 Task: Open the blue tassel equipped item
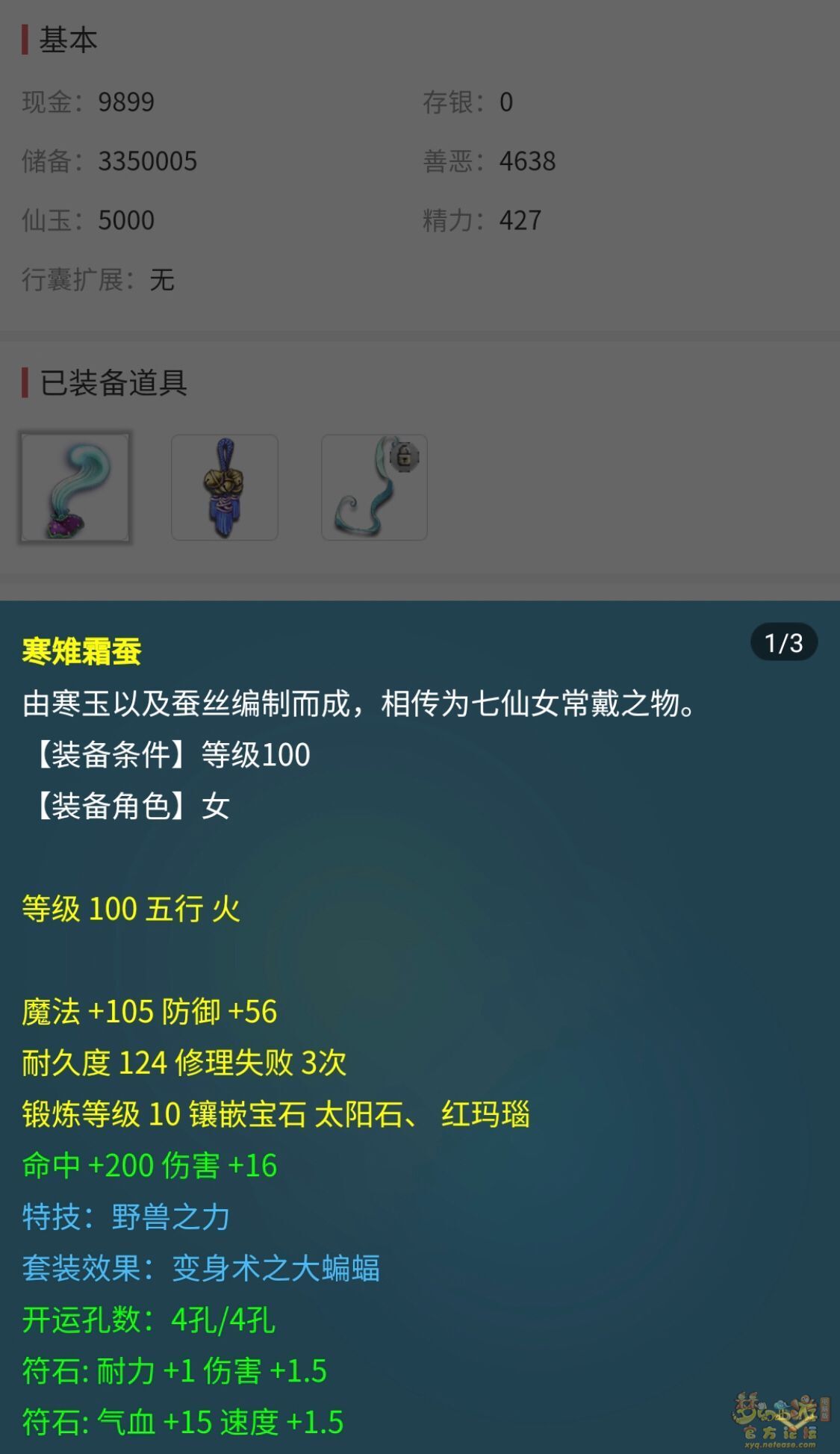(225, 487)
